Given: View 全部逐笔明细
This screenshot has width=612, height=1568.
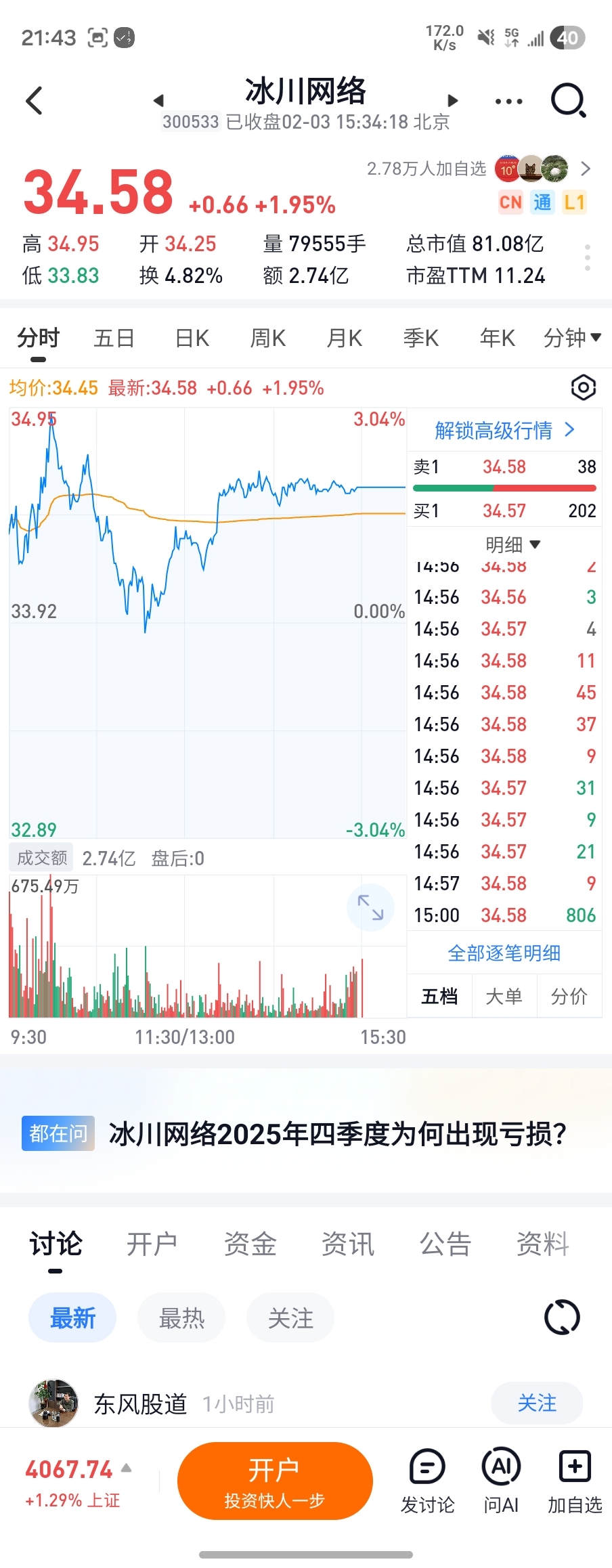Looking at the screenshot, I should pyautogui.click(x=504, y=953).
